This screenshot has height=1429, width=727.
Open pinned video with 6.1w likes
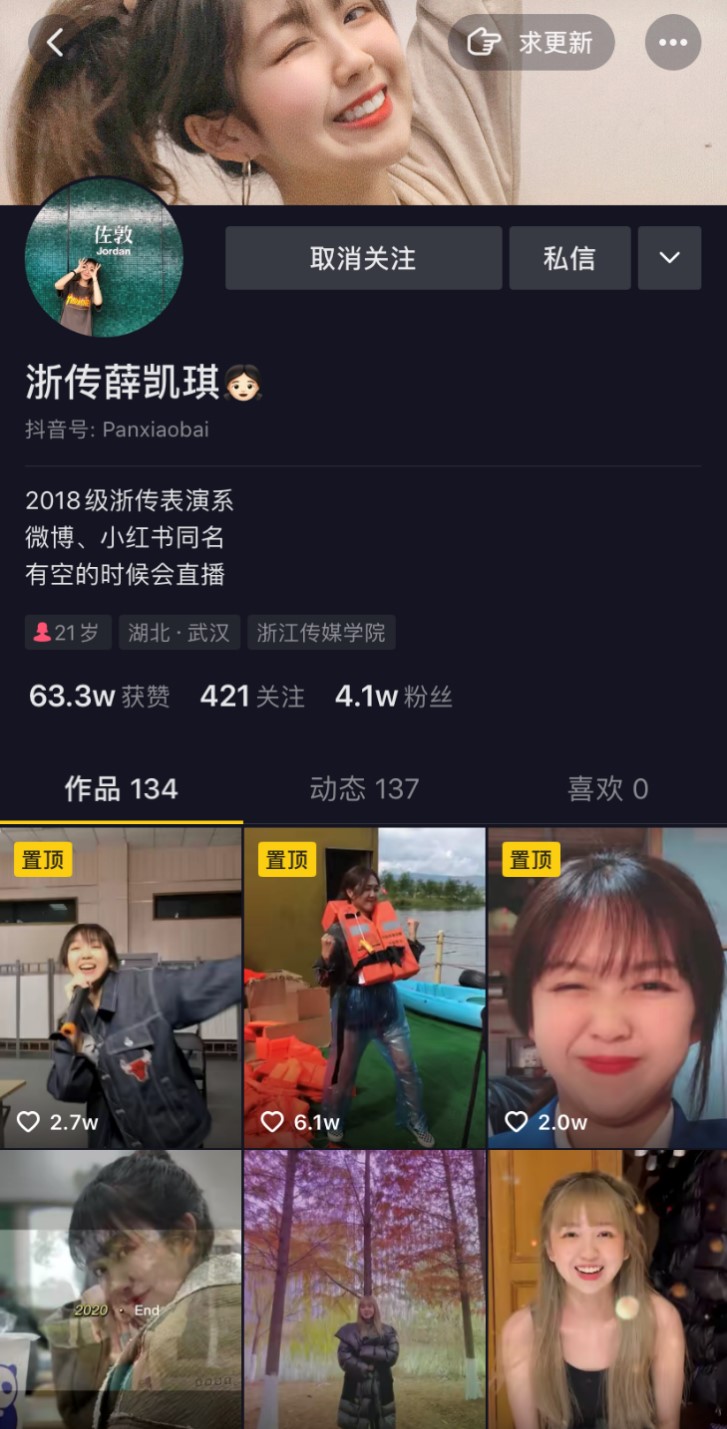point(364,987)
